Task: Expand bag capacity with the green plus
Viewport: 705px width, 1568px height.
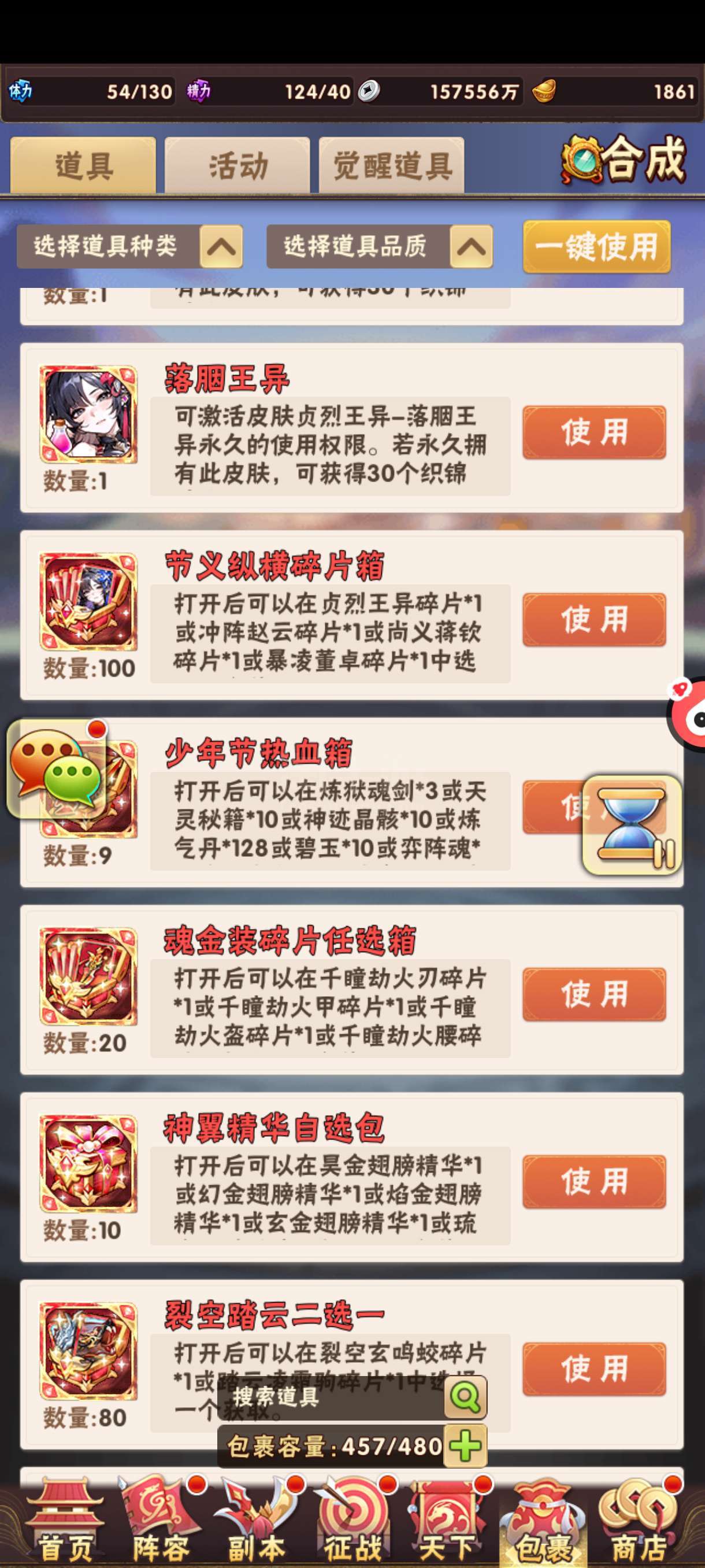Action: point(465,1445)
